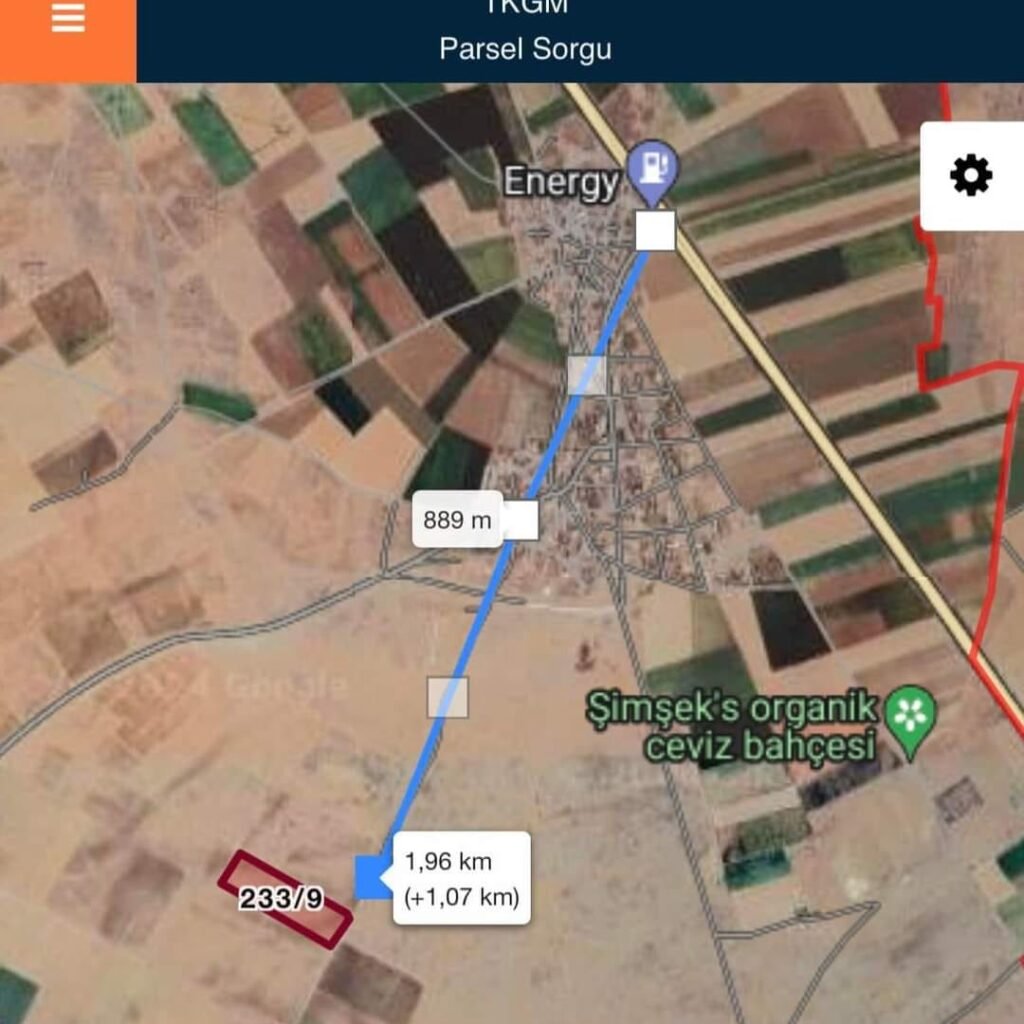This screenshot has width=1024, height=1024.
Task: Open the map settings gear
Action: 970,176
